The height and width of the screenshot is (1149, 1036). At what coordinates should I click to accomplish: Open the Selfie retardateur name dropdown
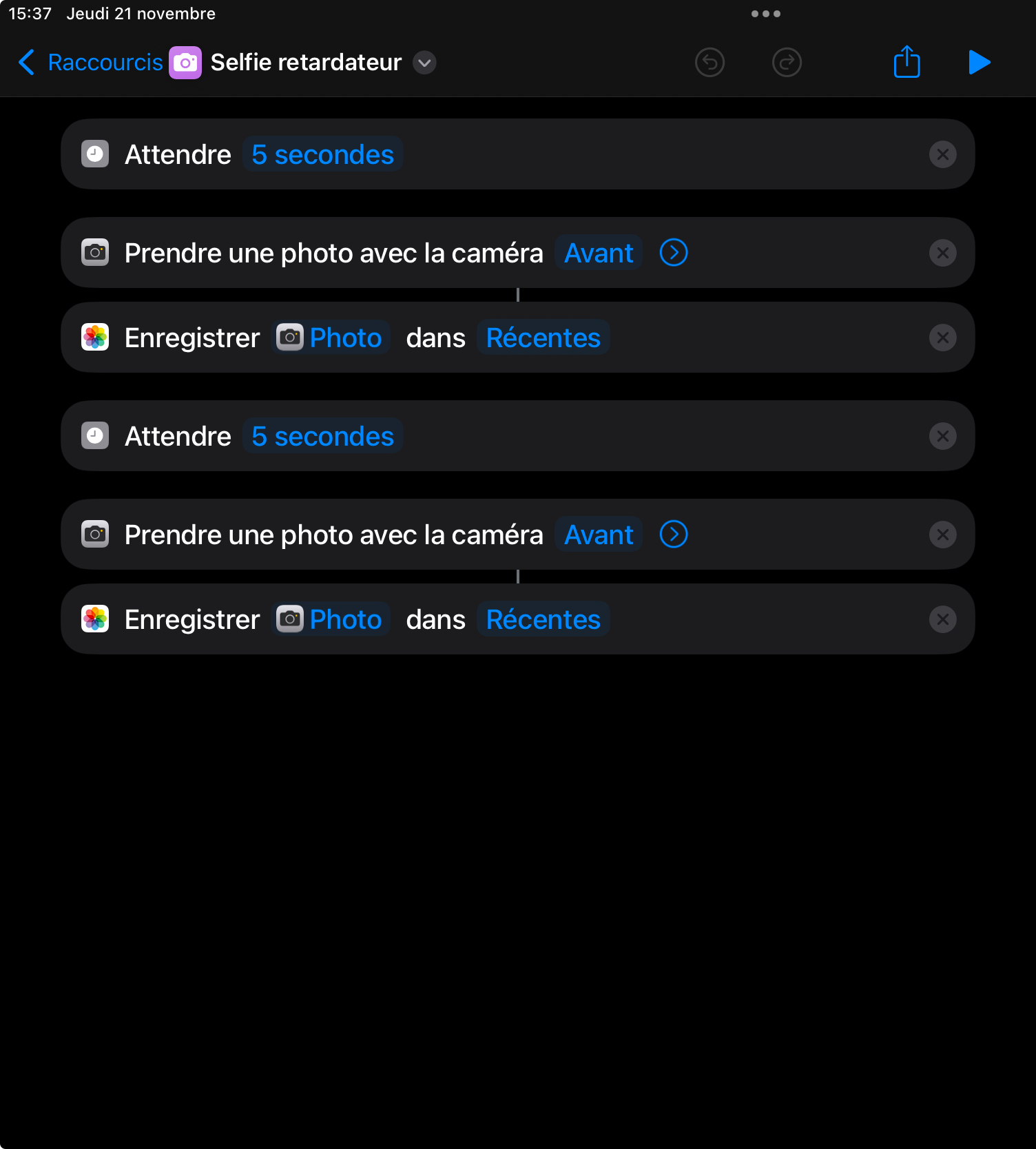click(x=424, y=63)
